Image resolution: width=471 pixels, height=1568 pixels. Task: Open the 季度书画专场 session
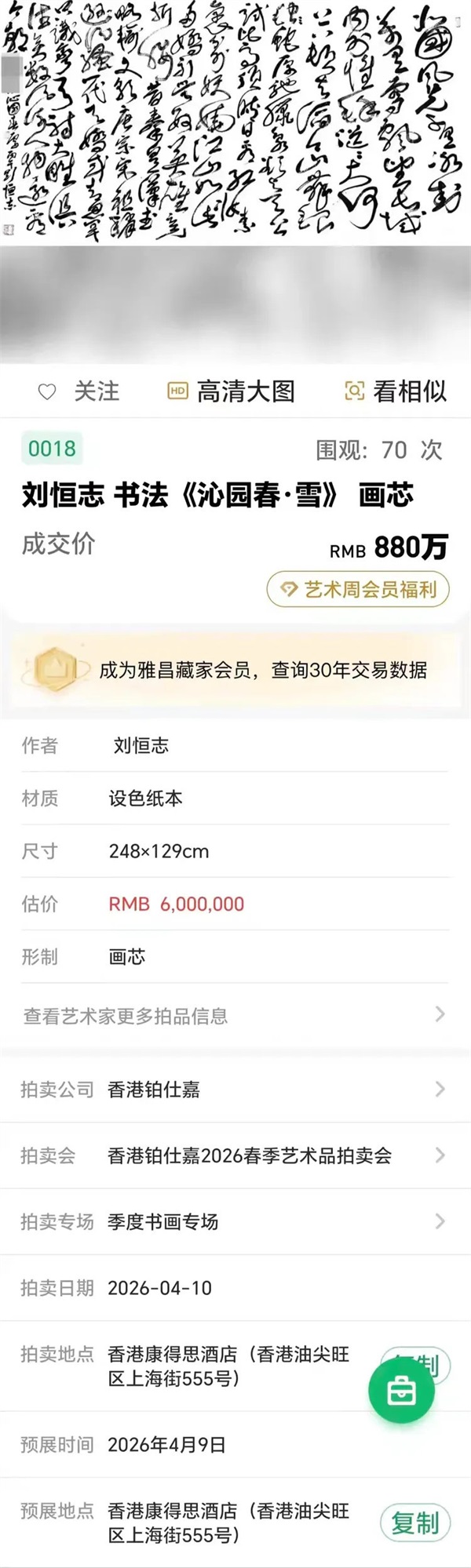234,1221
